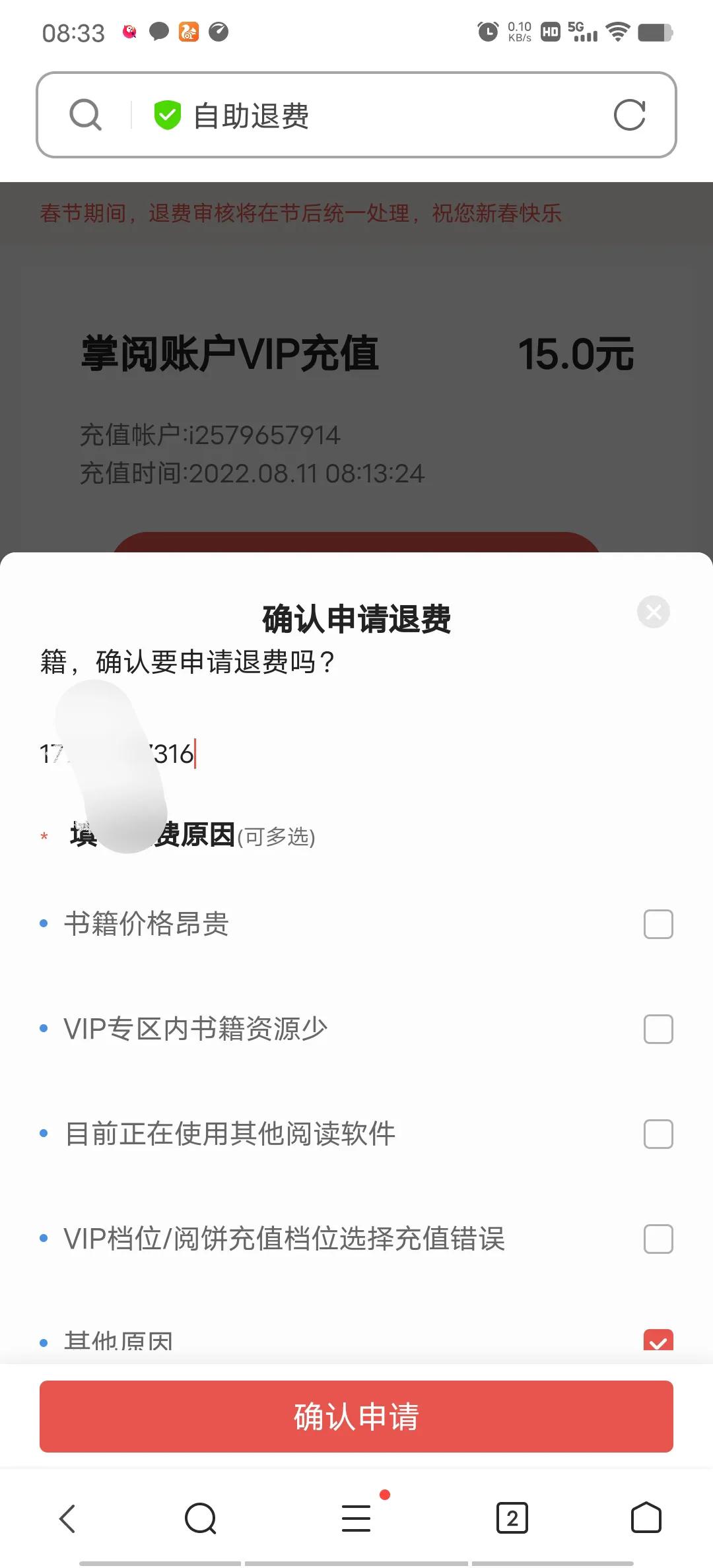Check the VIP专区内书籍资源少 option

click(658, 1029)
